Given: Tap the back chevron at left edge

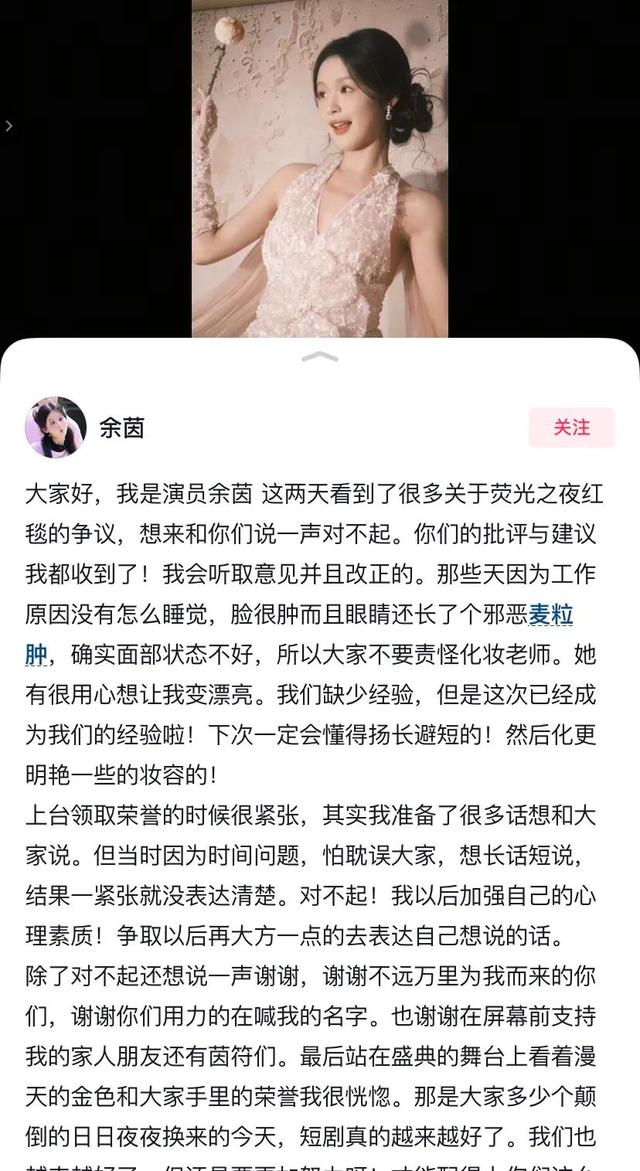Looking at the screenshot, I should tap(9, 126).
